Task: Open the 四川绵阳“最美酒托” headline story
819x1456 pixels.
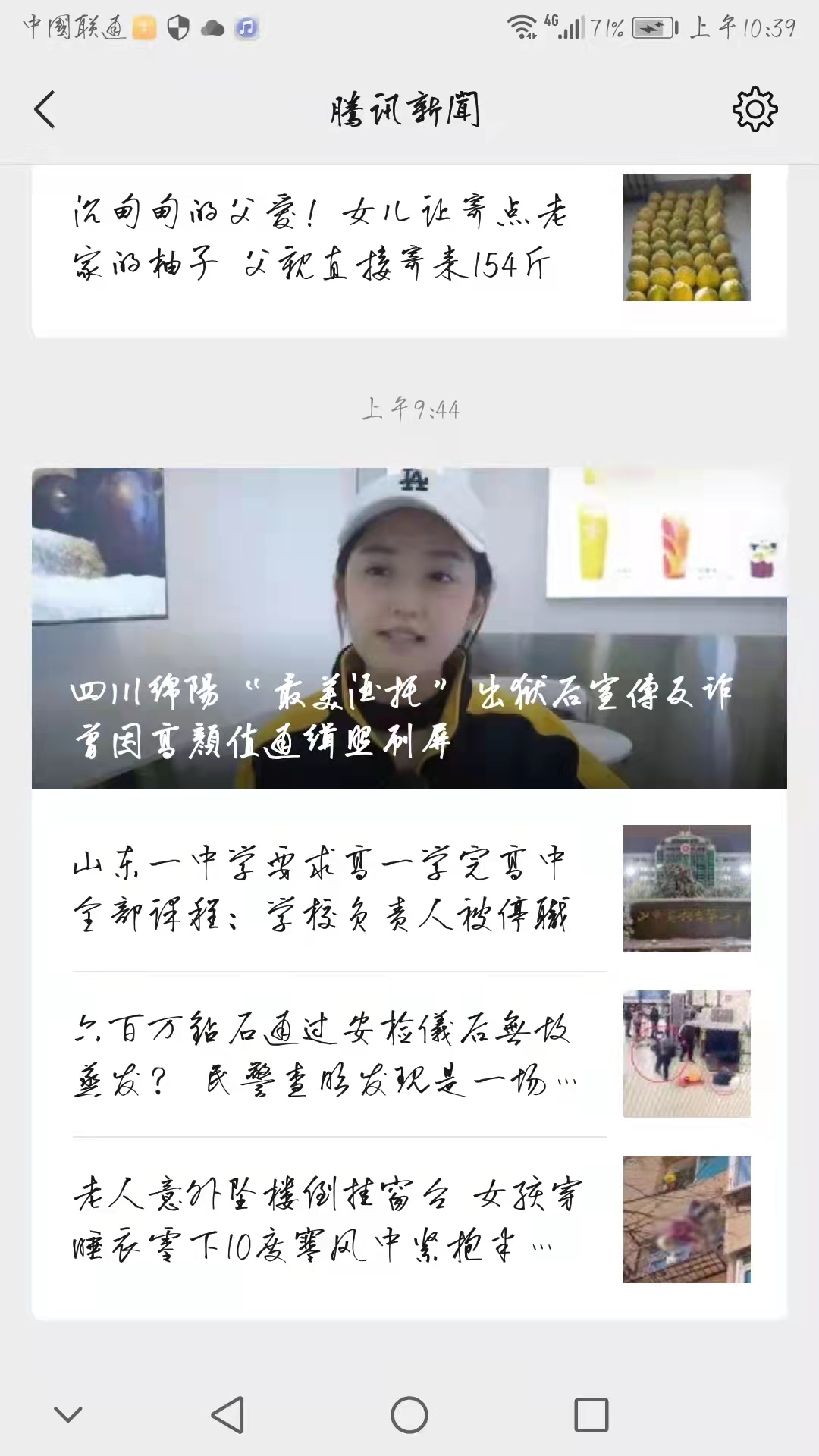Action: (x=409, y=628)
